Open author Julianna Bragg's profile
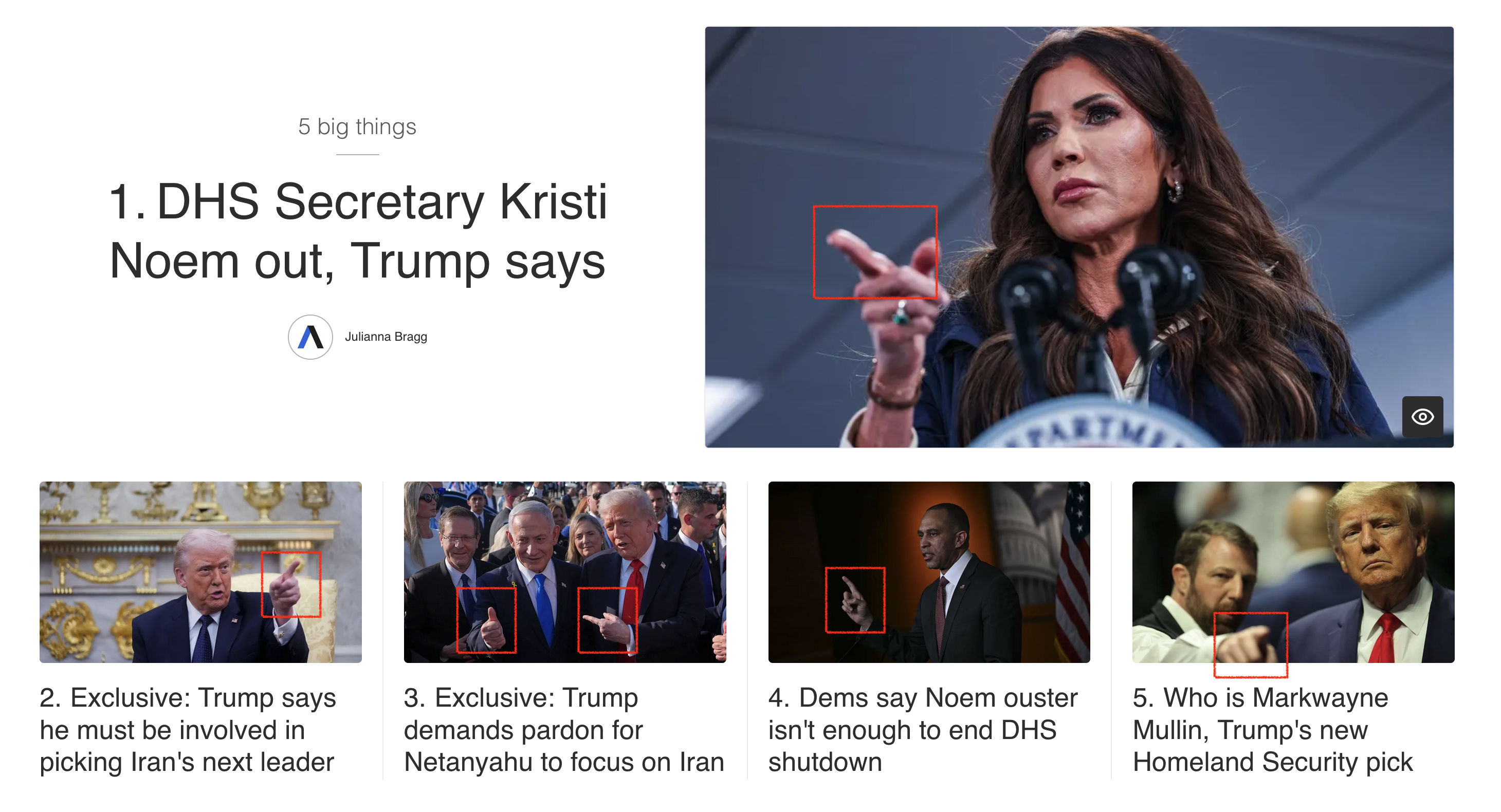 point(385,337)
